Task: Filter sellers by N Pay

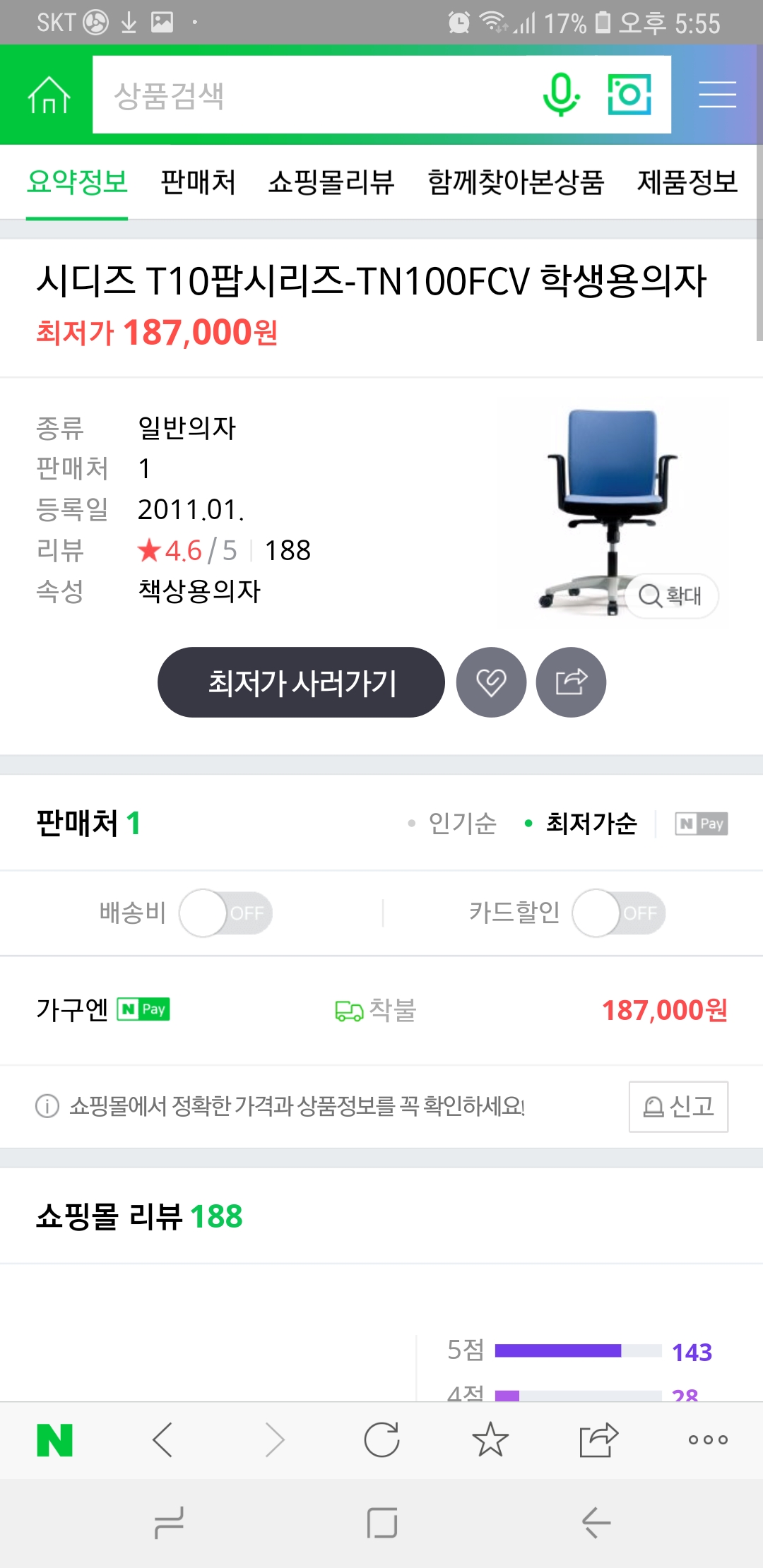Action: click(x=701, y=824)
